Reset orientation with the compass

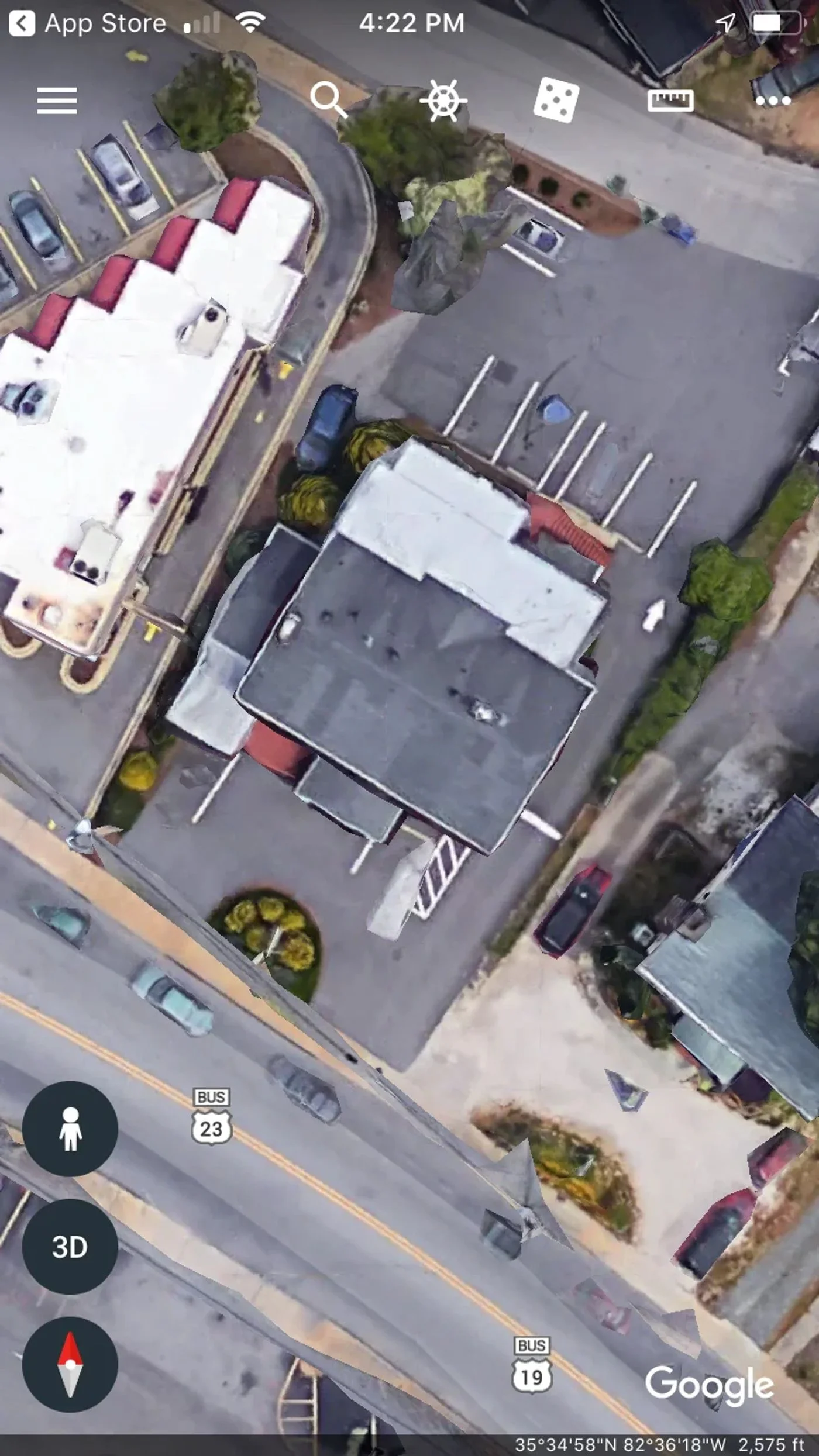coord(70,1365)
